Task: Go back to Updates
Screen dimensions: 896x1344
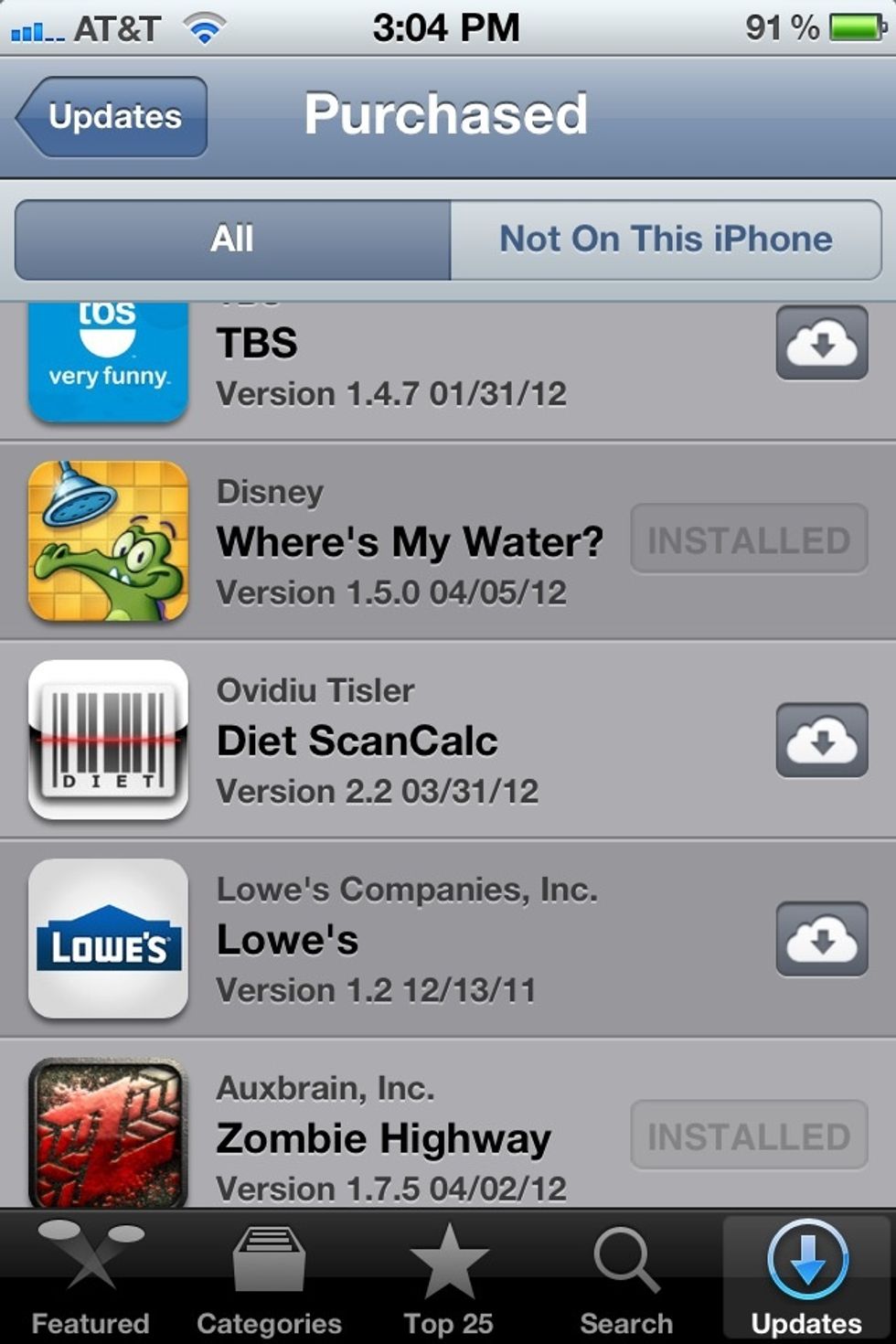Action: [113, 117]
